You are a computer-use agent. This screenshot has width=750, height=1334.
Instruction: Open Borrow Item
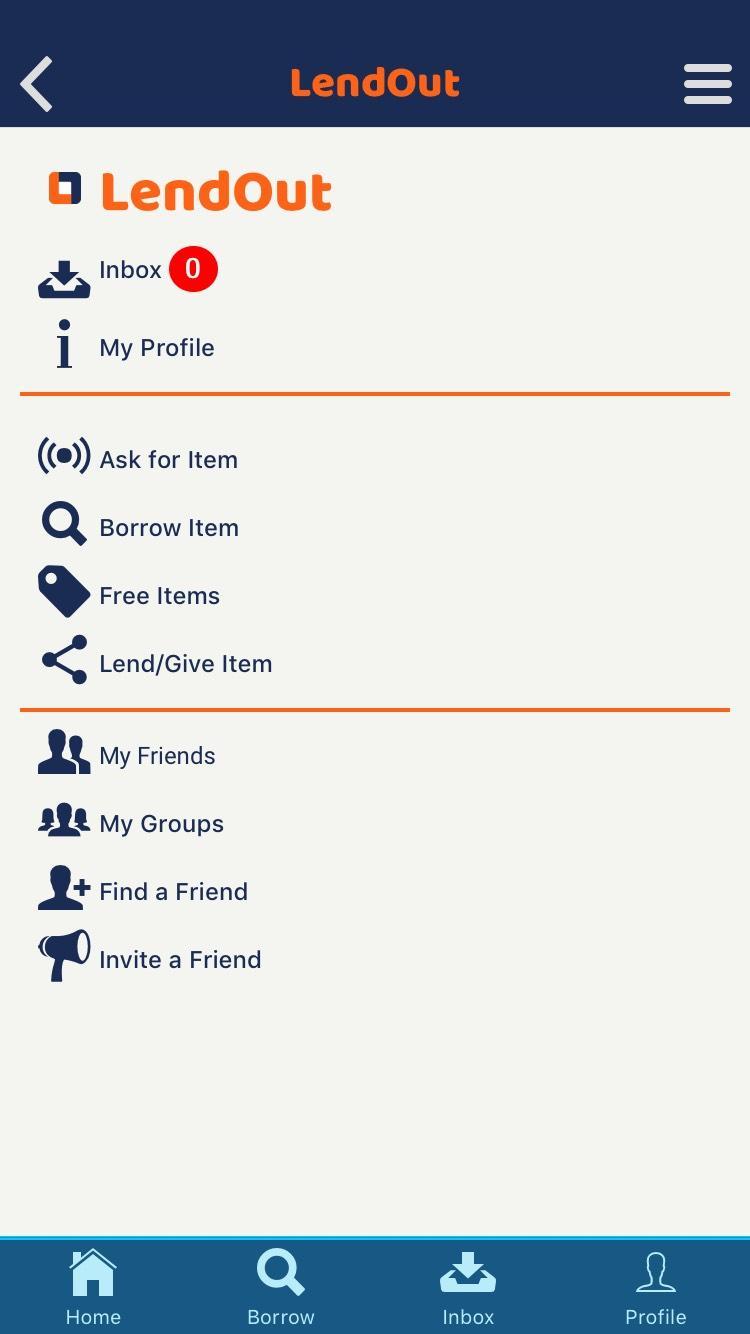click(168, 528)
